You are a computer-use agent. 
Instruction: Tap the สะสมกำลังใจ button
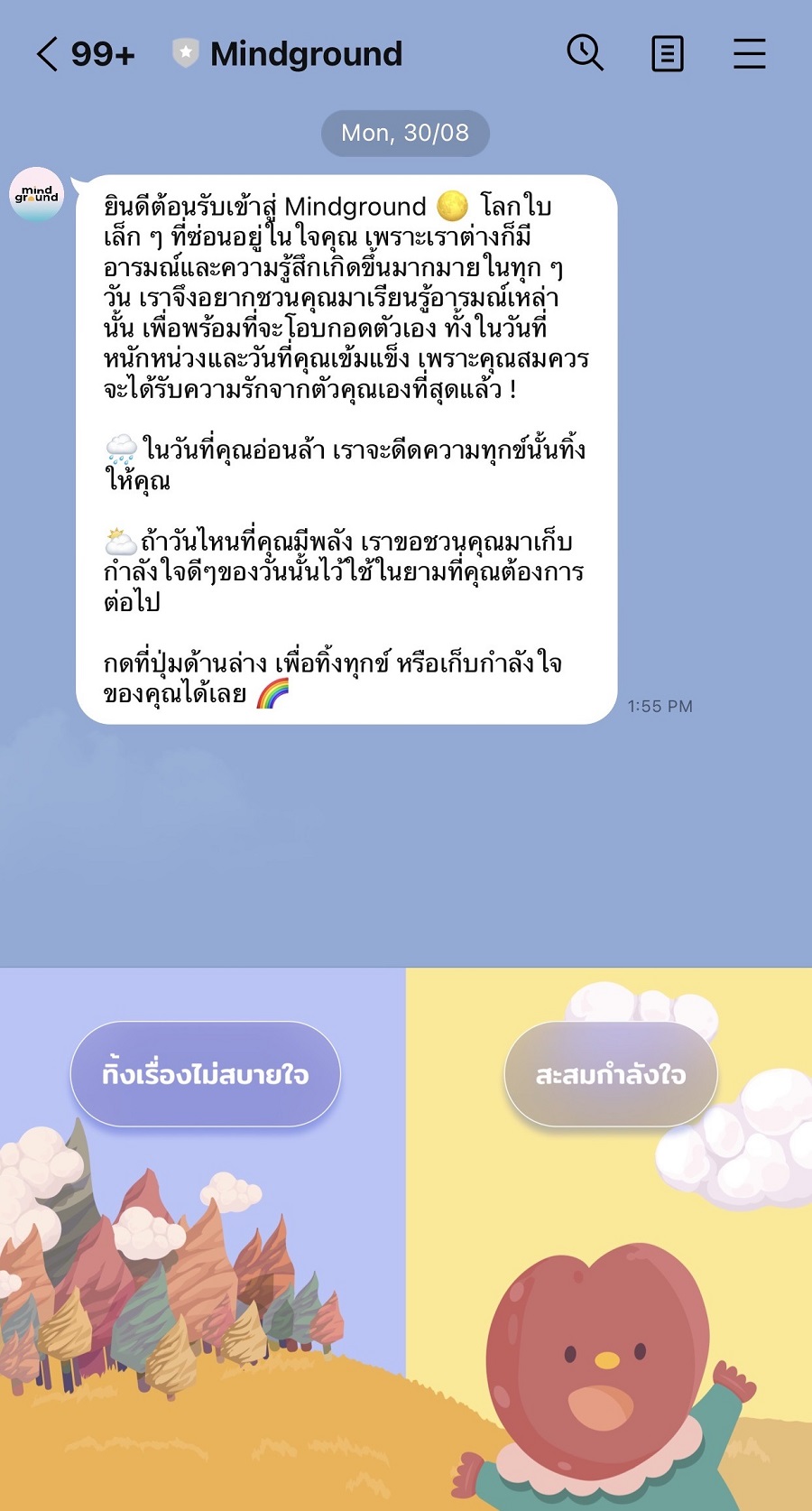tap(611, 1074)
